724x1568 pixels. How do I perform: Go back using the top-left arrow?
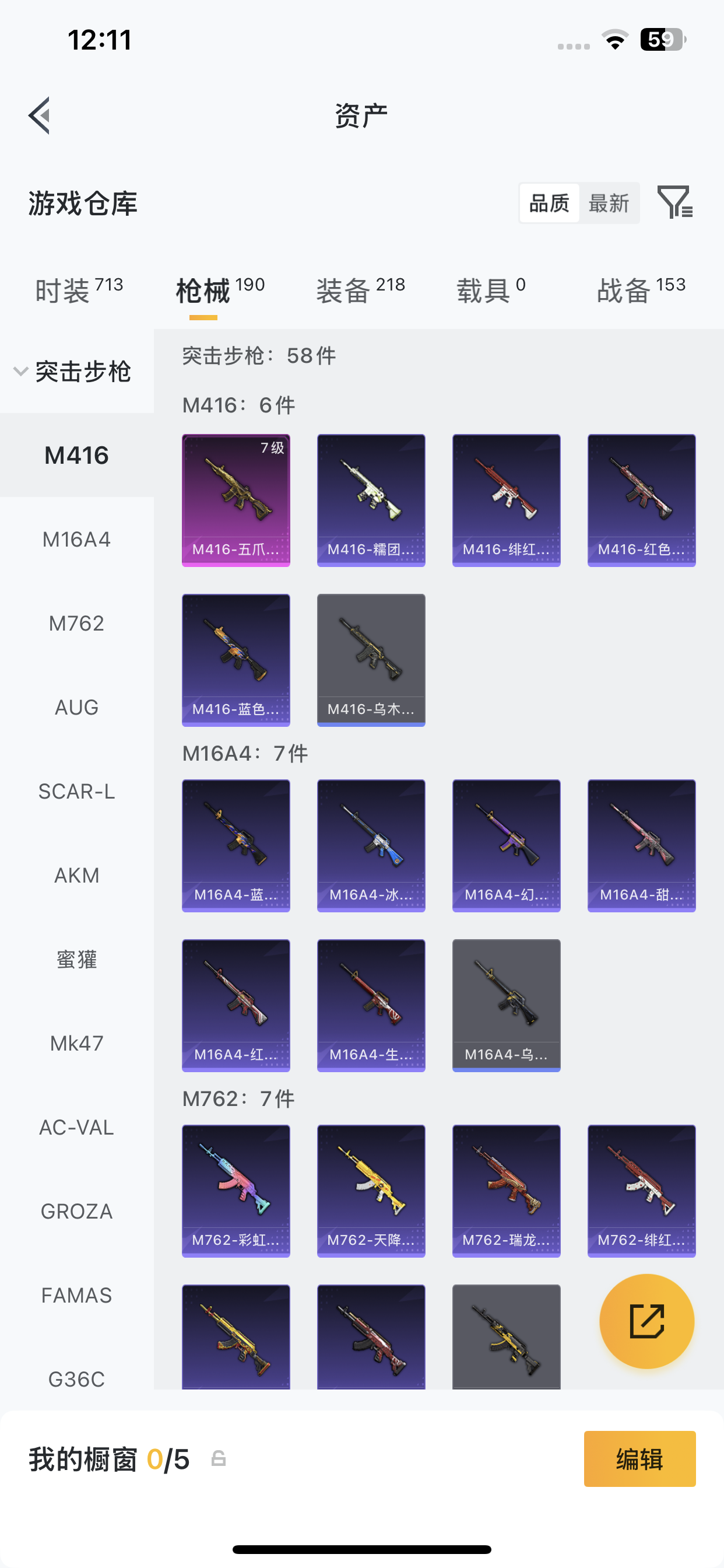[x=40, y=115]
